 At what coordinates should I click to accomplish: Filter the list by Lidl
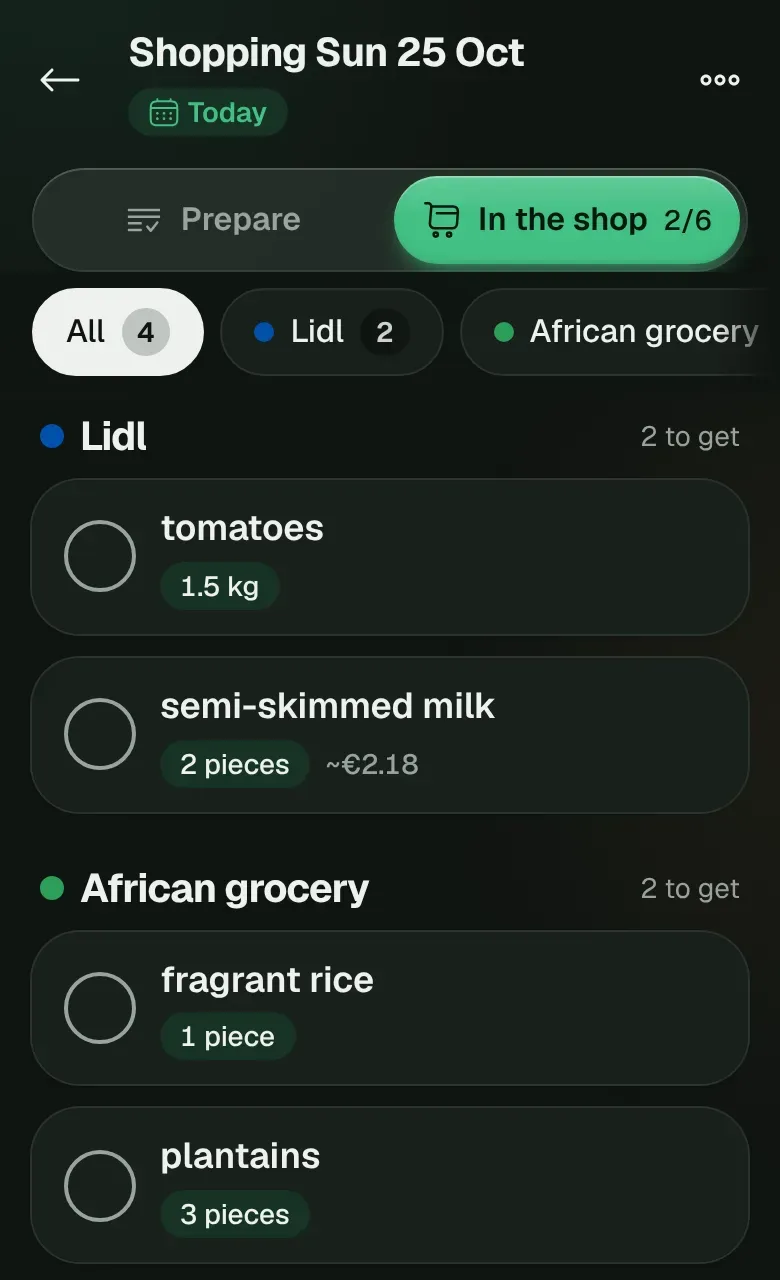point(332,332)
